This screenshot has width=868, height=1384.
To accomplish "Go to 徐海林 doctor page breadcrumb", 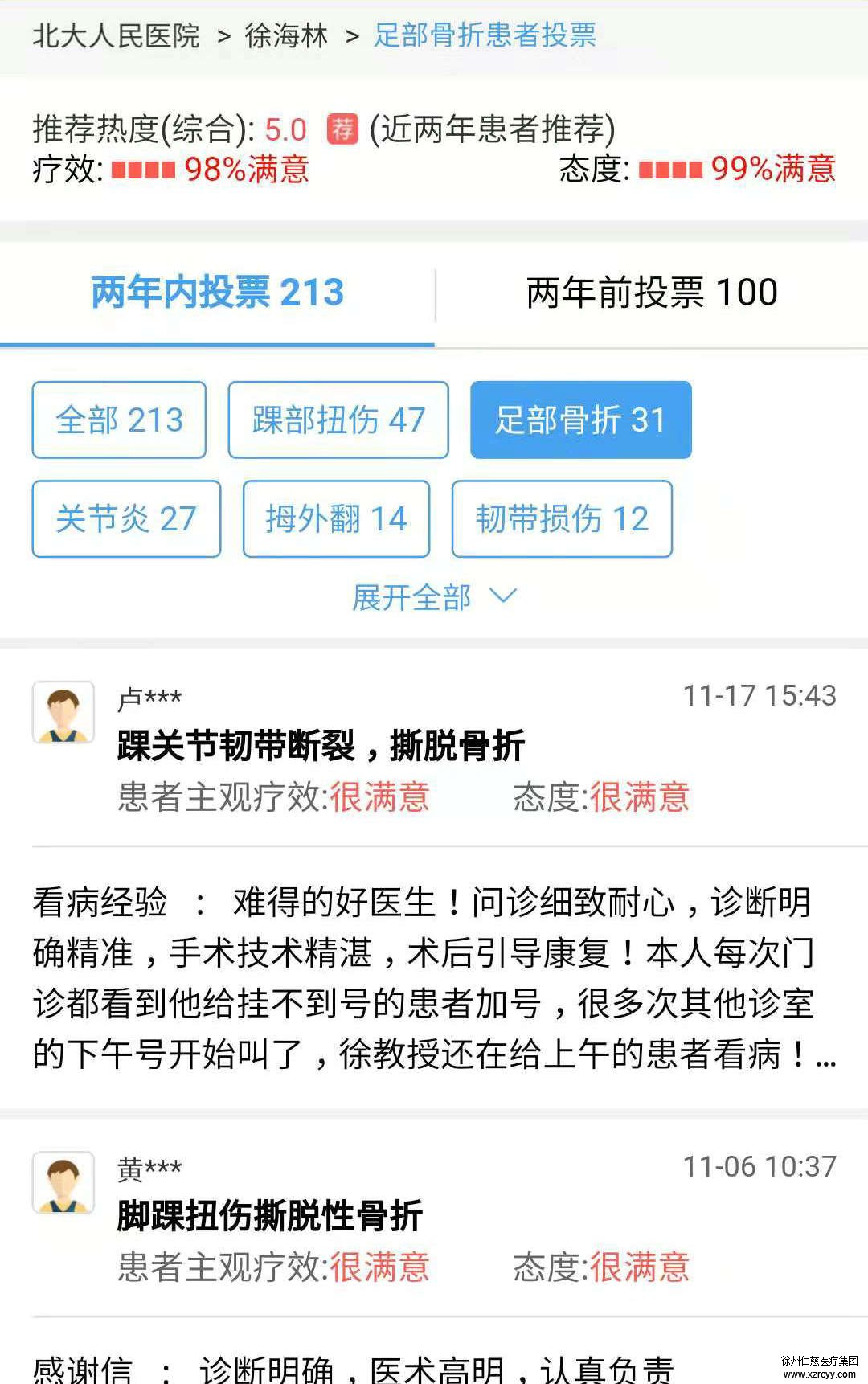I will click(x=286, y=35).
